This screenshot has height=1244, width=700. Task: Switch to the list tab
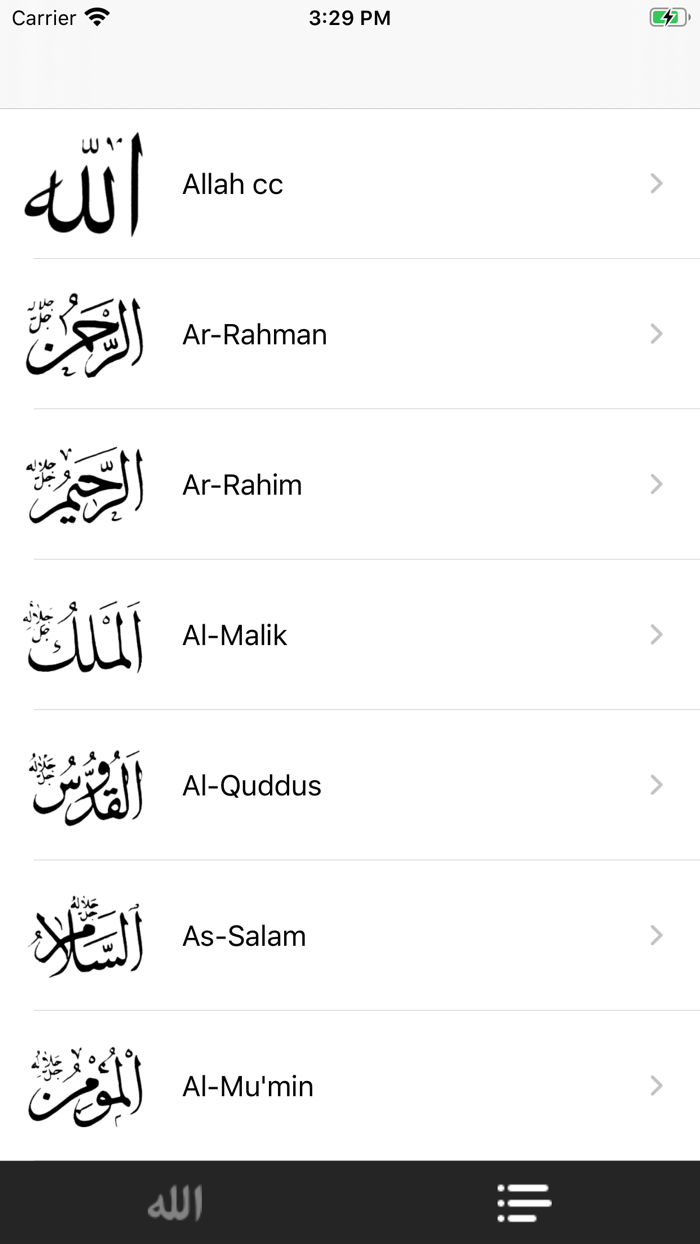(524, 1203)
